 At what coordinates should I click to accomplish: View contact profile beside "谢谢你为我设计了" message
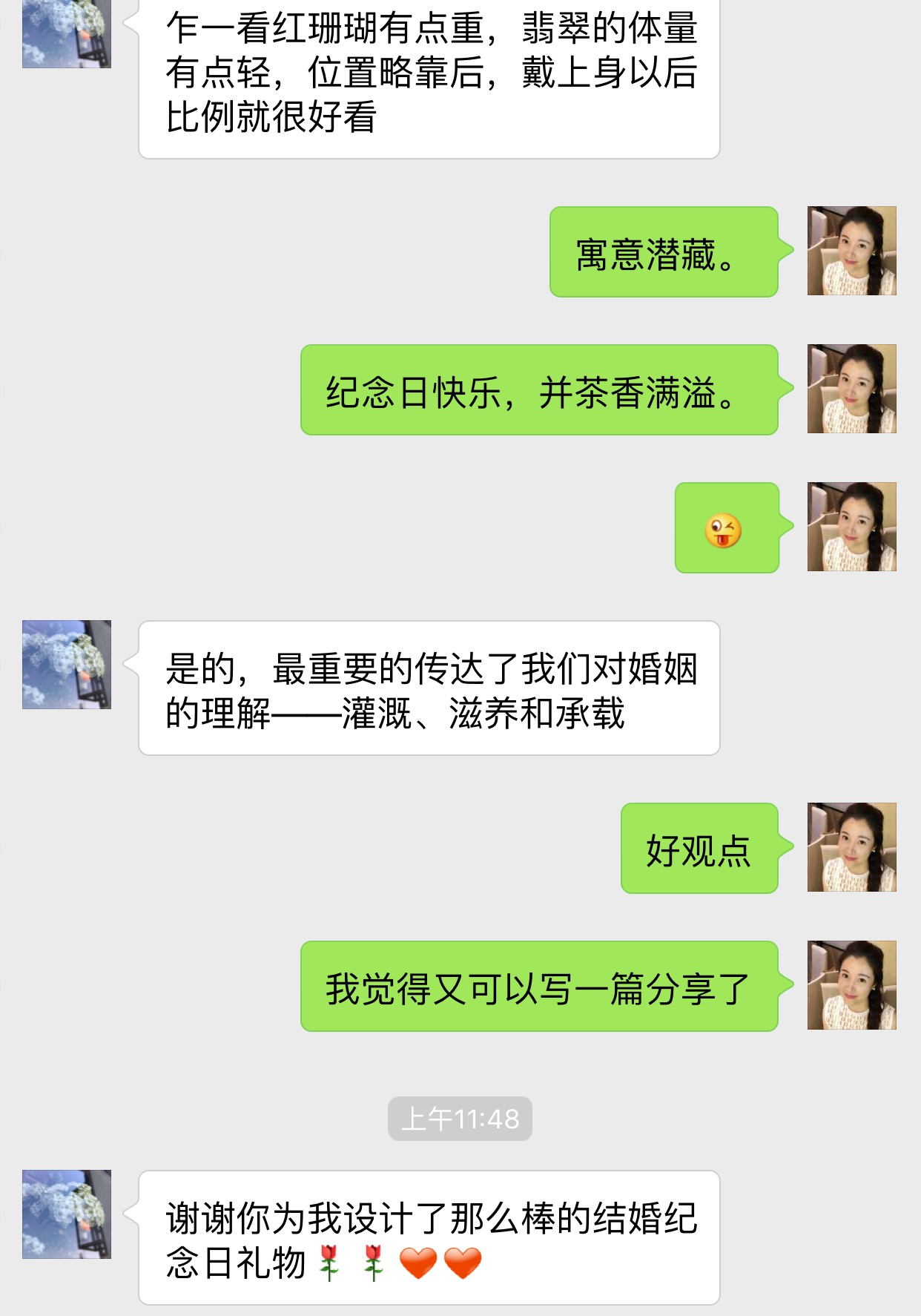(x=67, y=1214)
